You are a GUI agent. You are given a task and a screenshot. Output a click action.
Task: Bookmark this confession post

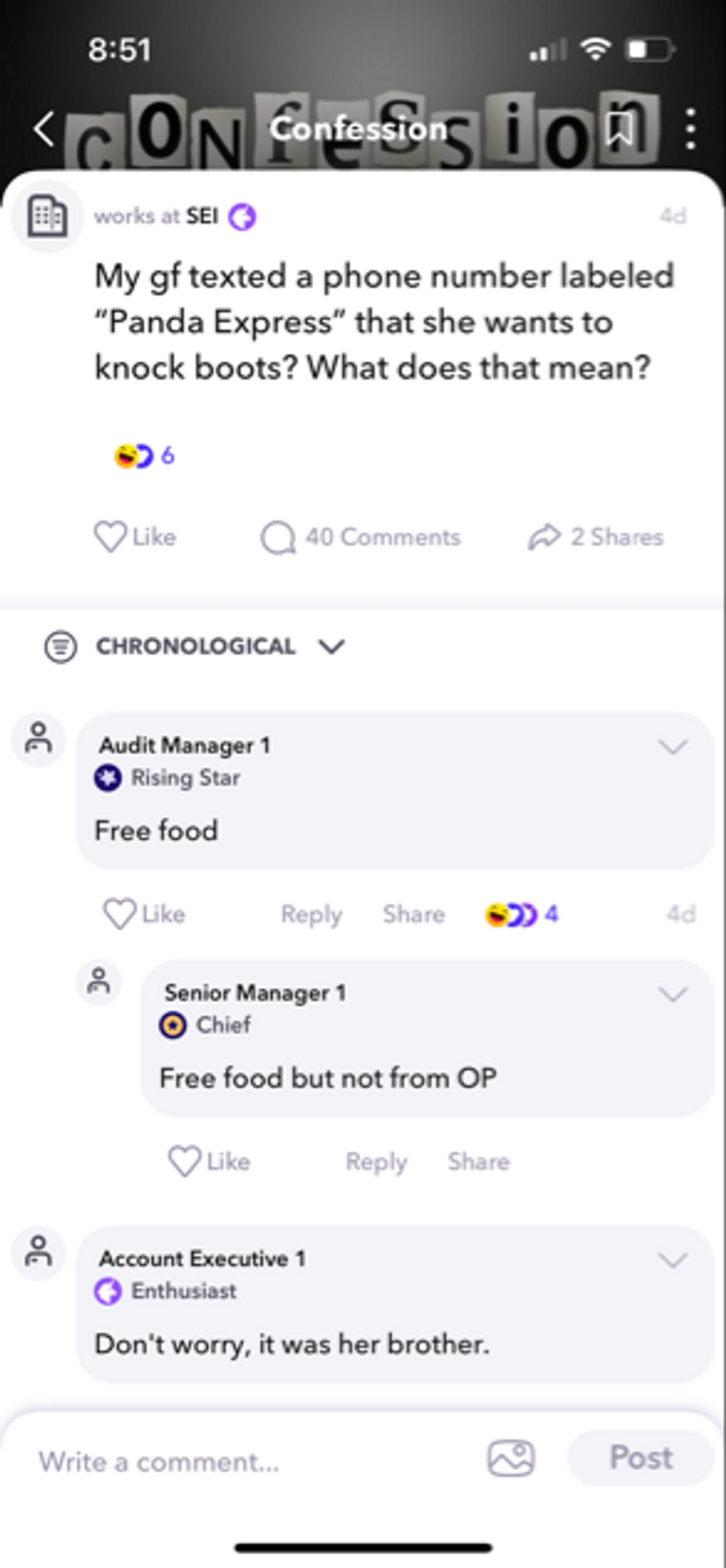pyautogui.click(x=619, y=129)
